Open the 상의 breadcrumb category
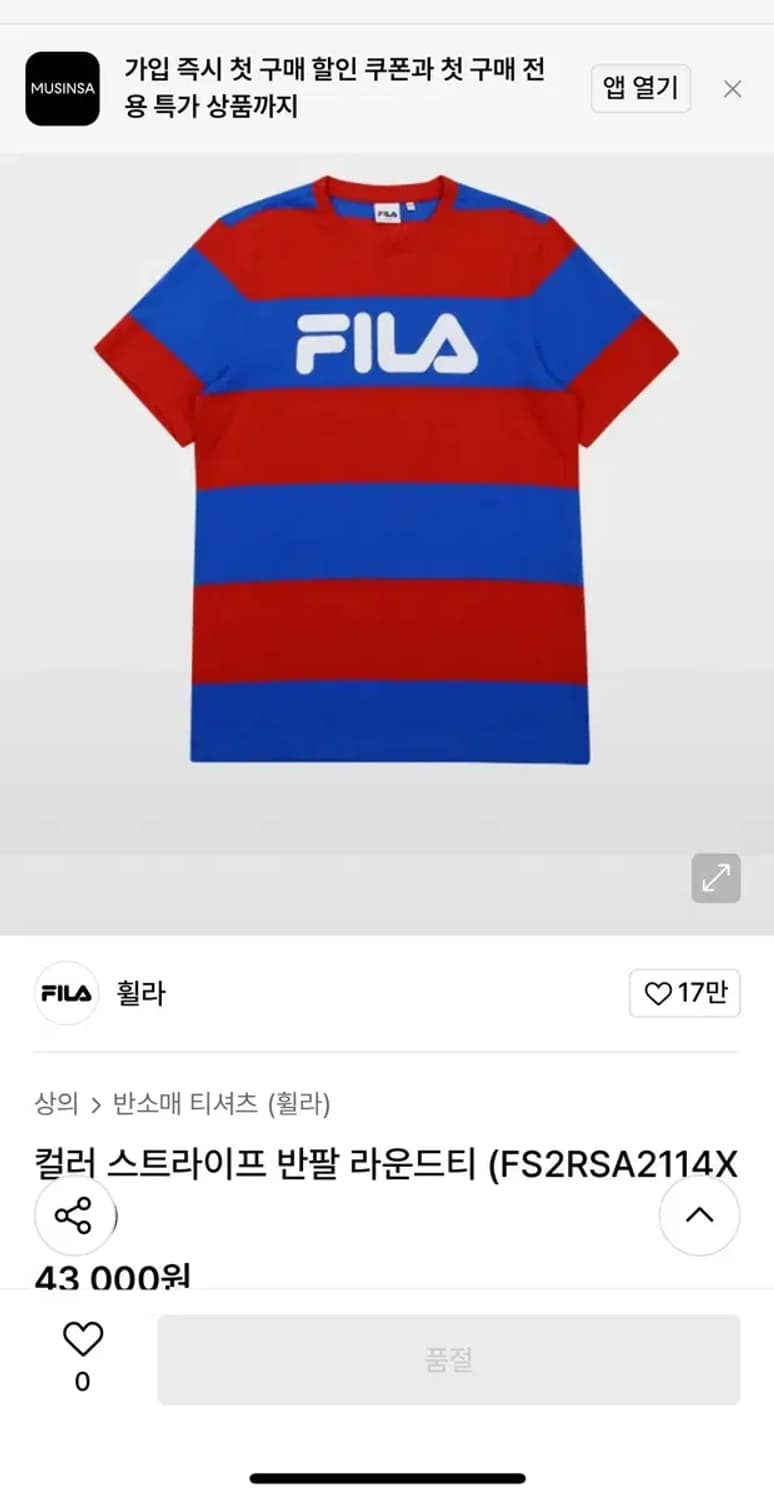 [x=57, y=1105]
